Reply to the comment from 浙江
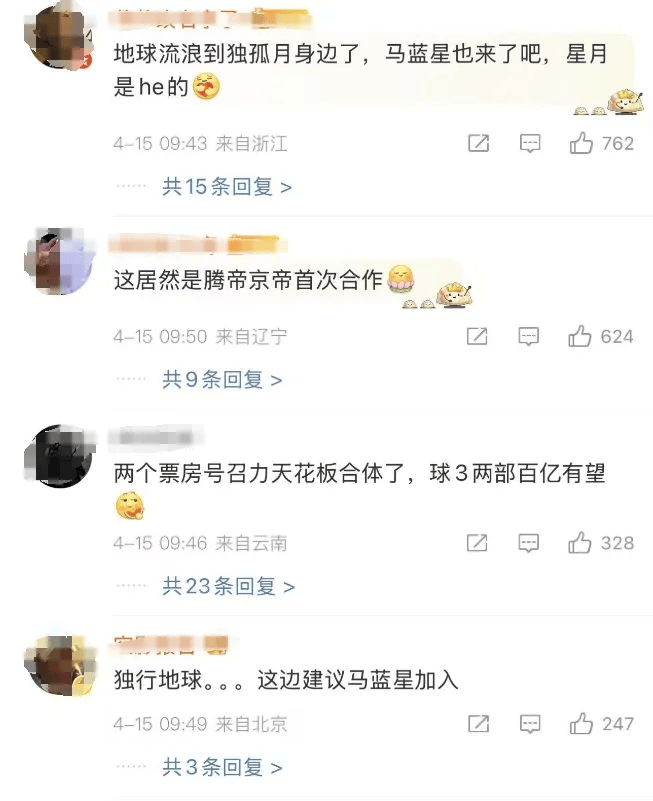The width and height of the screenshot is (653, 801). pyautogui.click(x=530, y=144)
